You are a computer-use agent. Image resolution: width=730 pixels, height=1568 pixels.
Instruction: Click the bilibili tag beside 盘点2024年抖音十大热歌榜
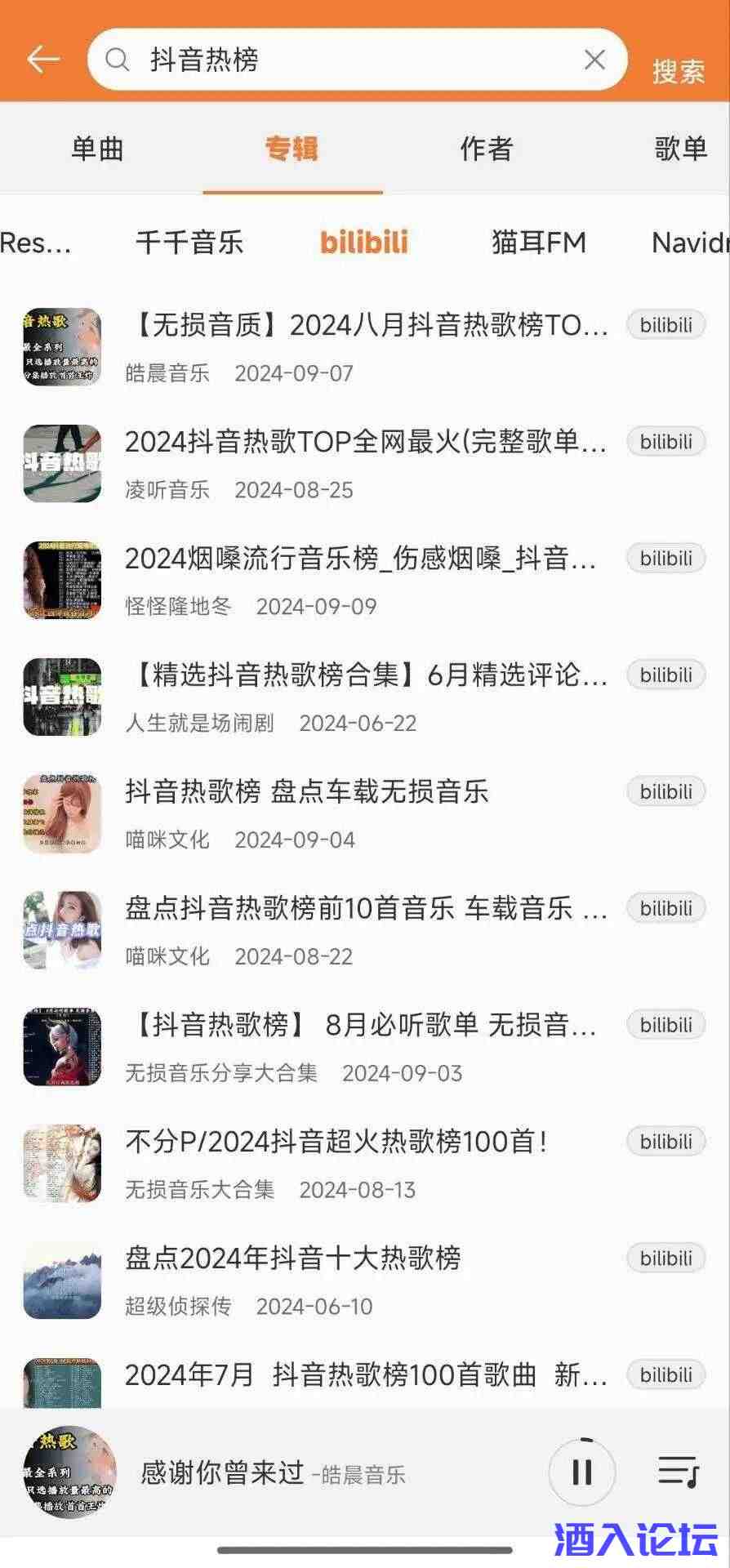click(665, 1258)
